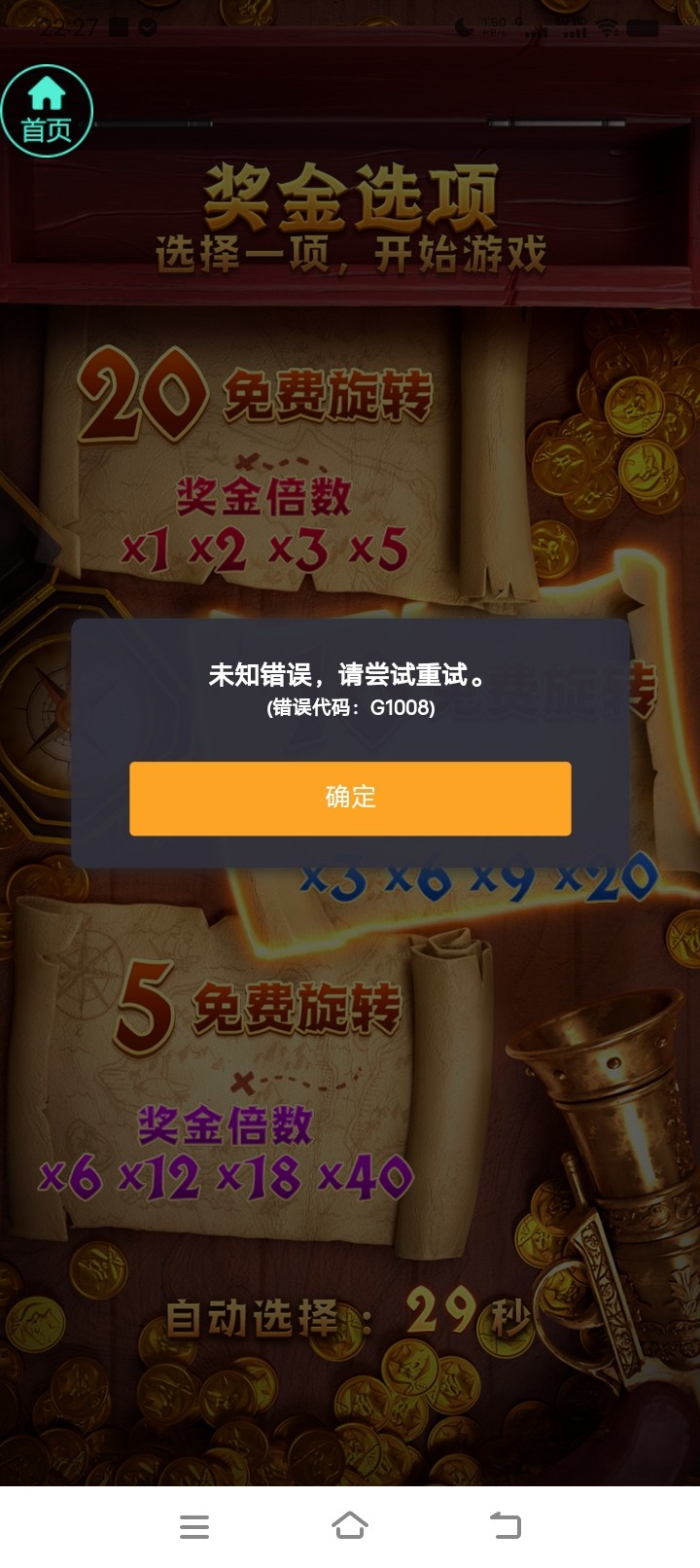Go to 首页 via the home icon
Screen dimensions: 700x1568
[47, 111]
